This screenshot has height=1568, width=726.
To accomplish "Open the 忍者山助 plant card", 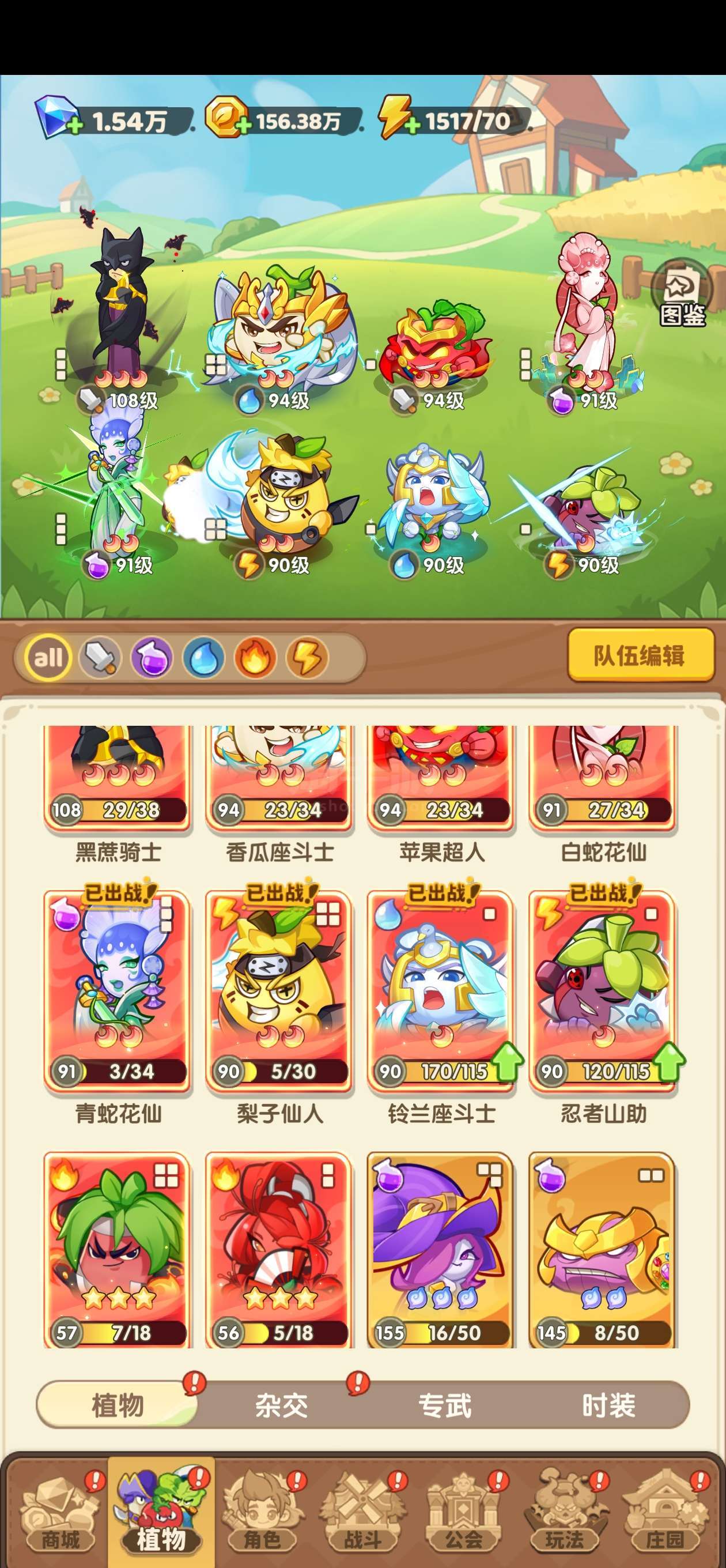I will click(x=603, y=990).
